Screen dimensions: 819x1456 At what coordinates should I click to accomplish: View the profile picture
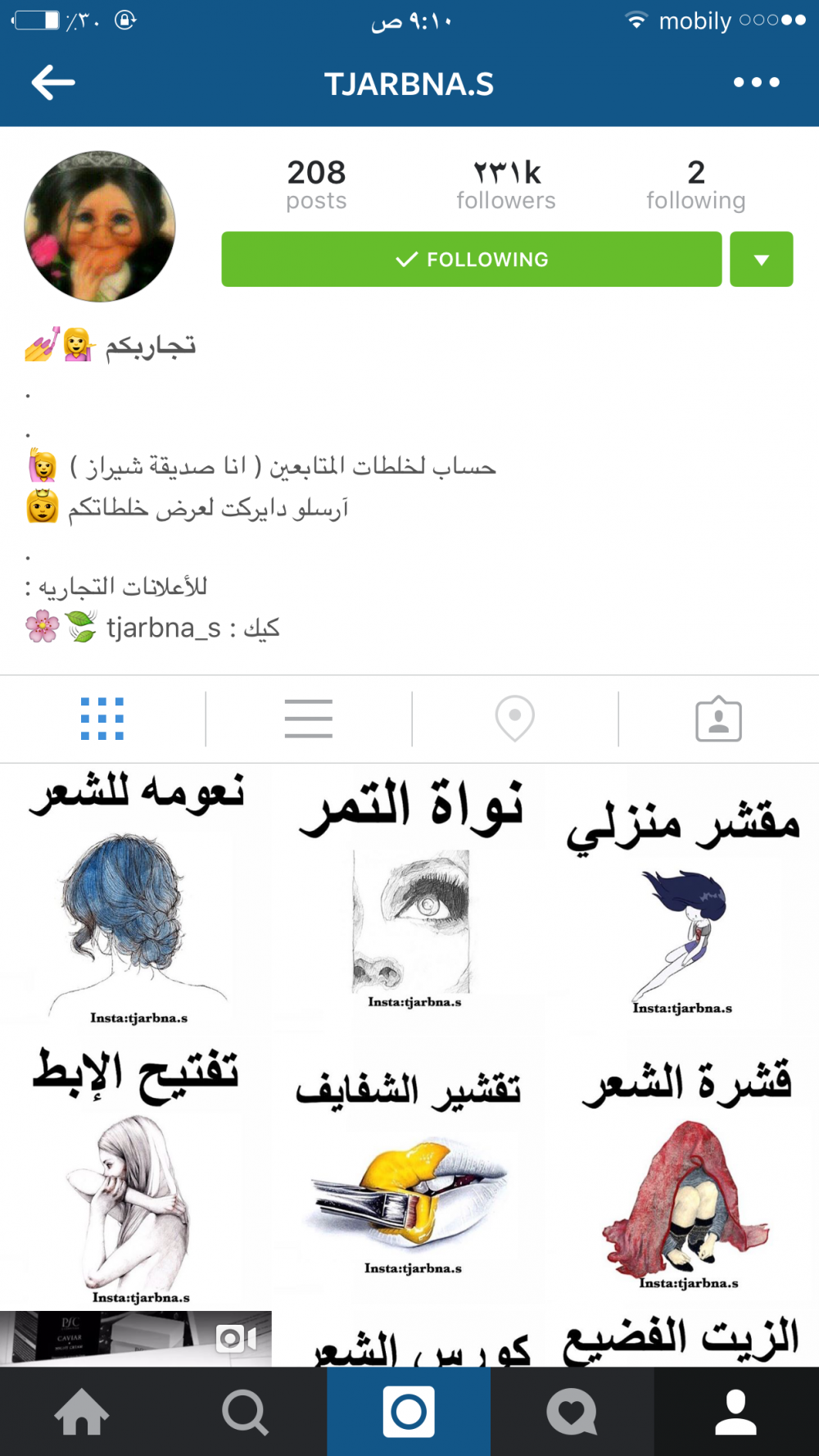[x=100, y=226]
